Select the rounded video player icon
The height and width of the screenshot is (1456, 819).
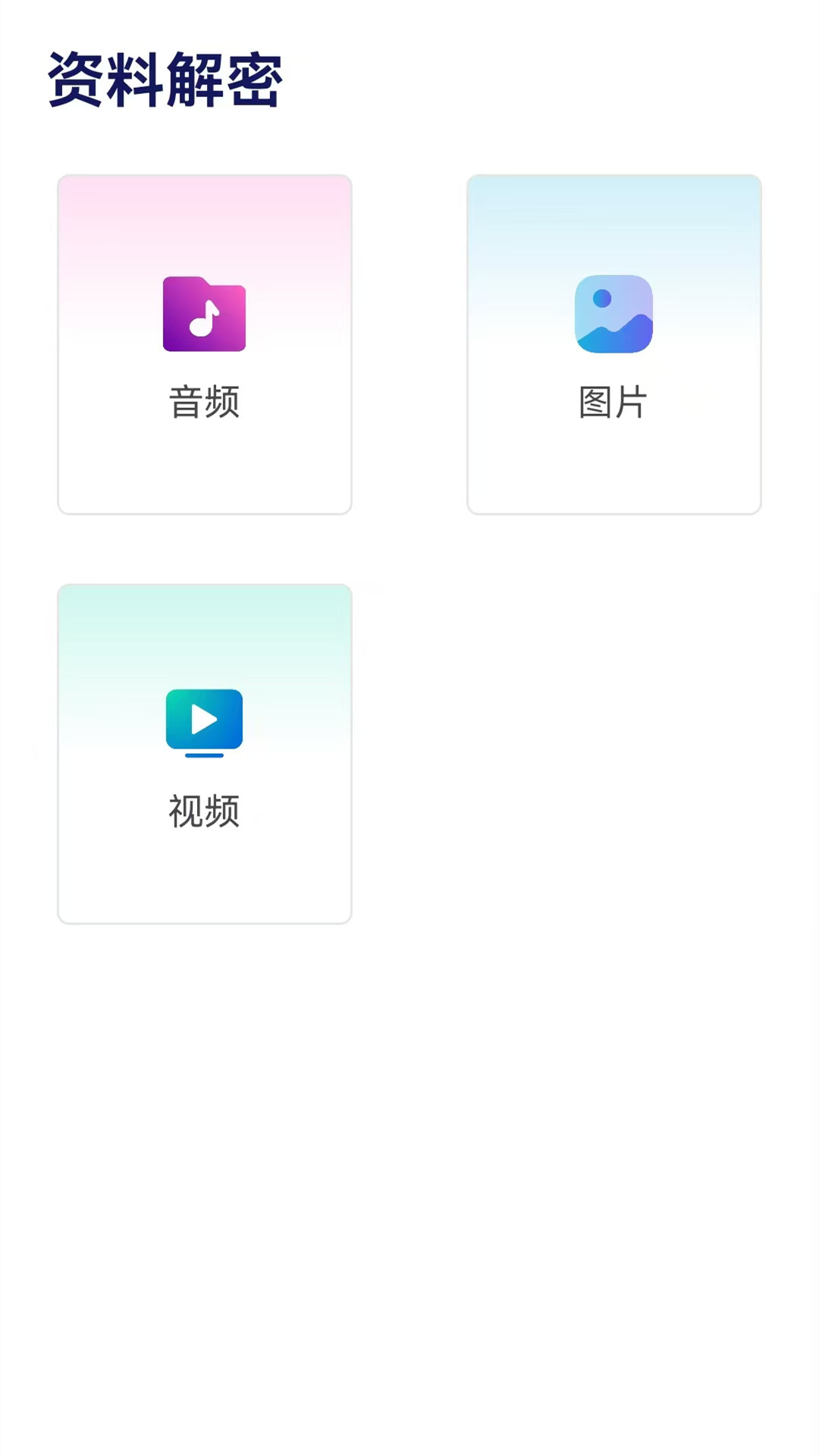click(204, 720)
